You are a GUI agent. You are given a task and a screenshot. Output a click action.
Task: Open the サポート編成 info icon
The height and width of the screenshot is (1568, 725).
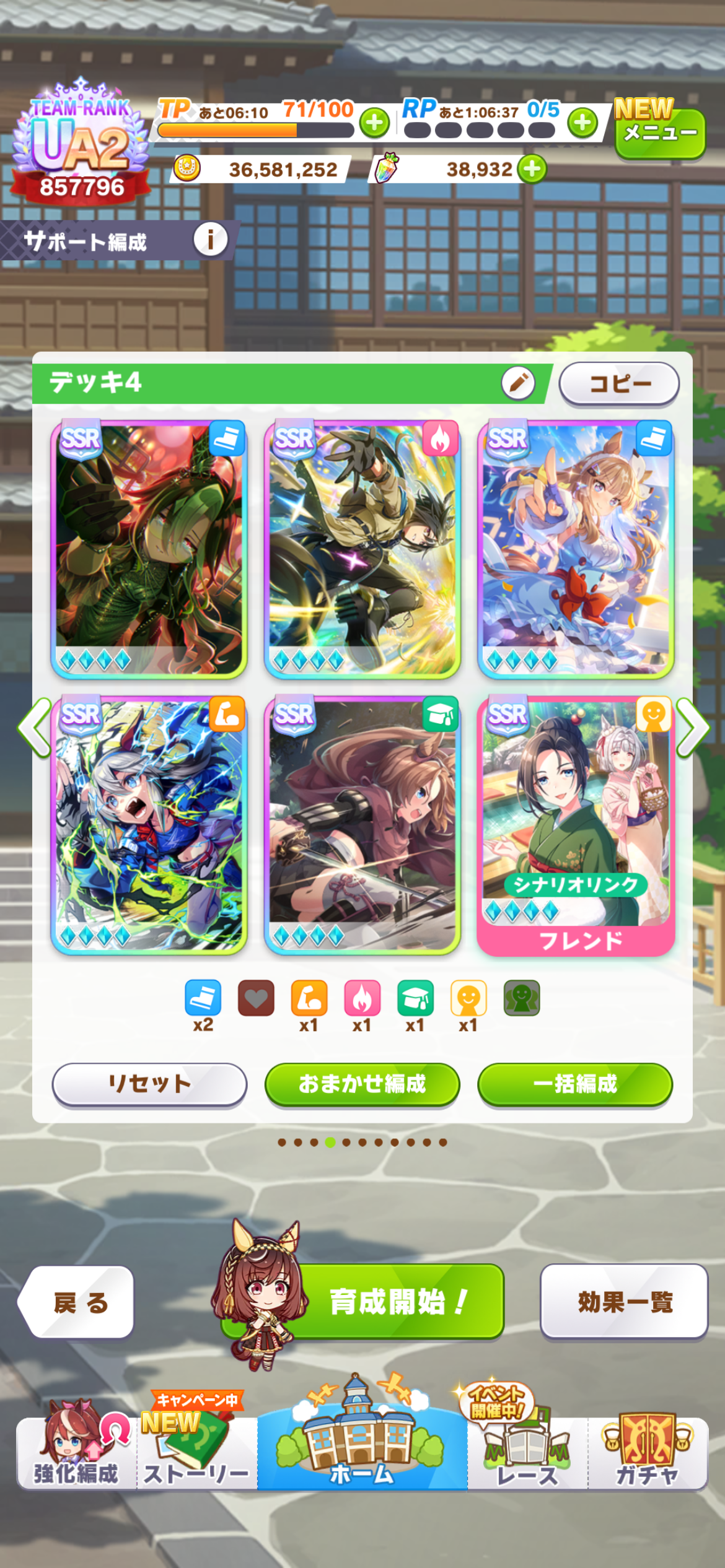[x=210, y=240]
